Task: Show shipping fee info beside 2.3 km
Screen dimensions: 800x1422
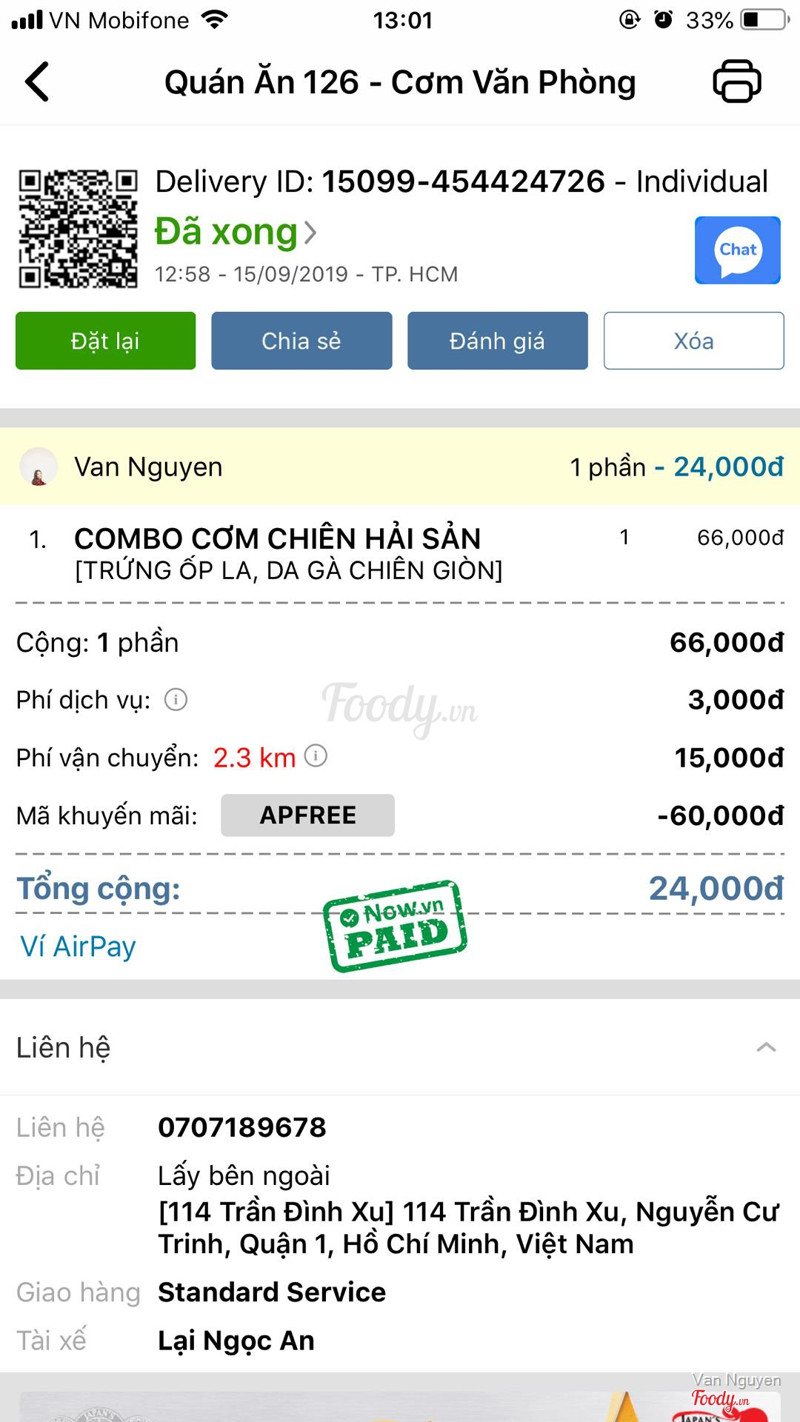Action: 316,756
